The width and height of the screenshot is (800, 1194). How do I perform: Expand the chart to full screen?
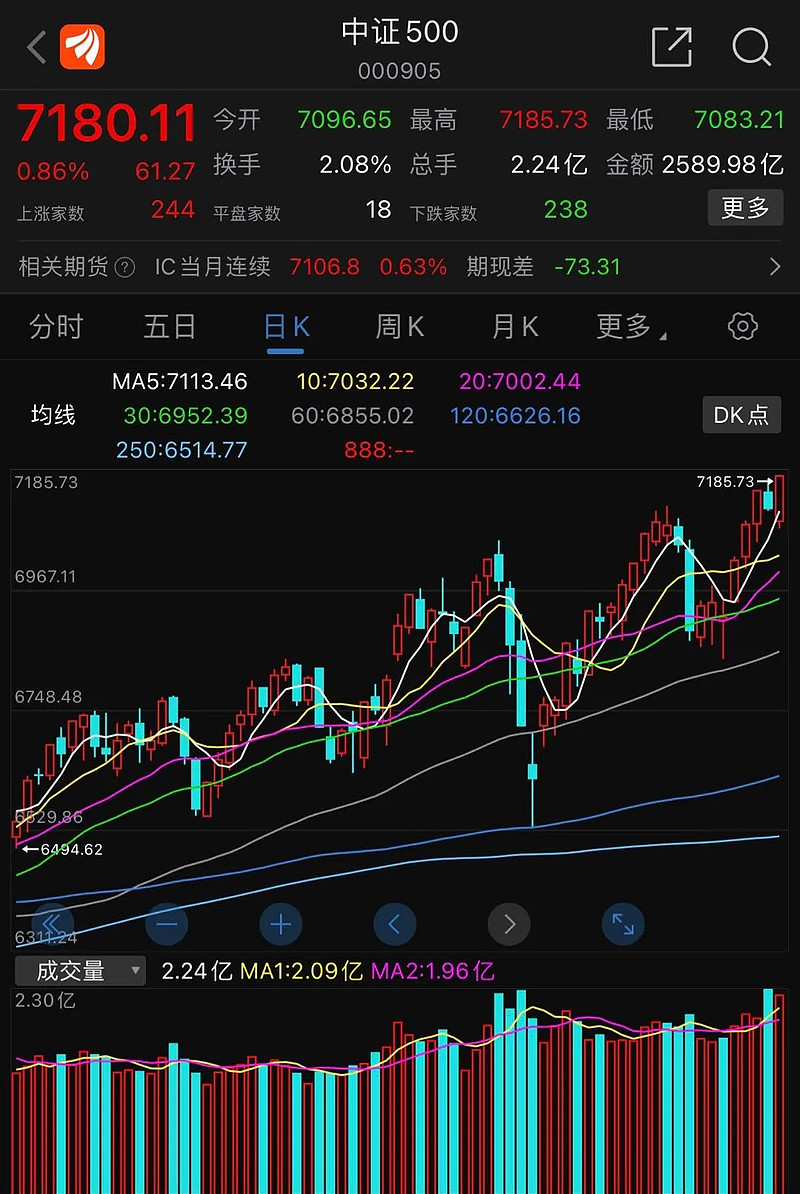(x=622, y=924)
